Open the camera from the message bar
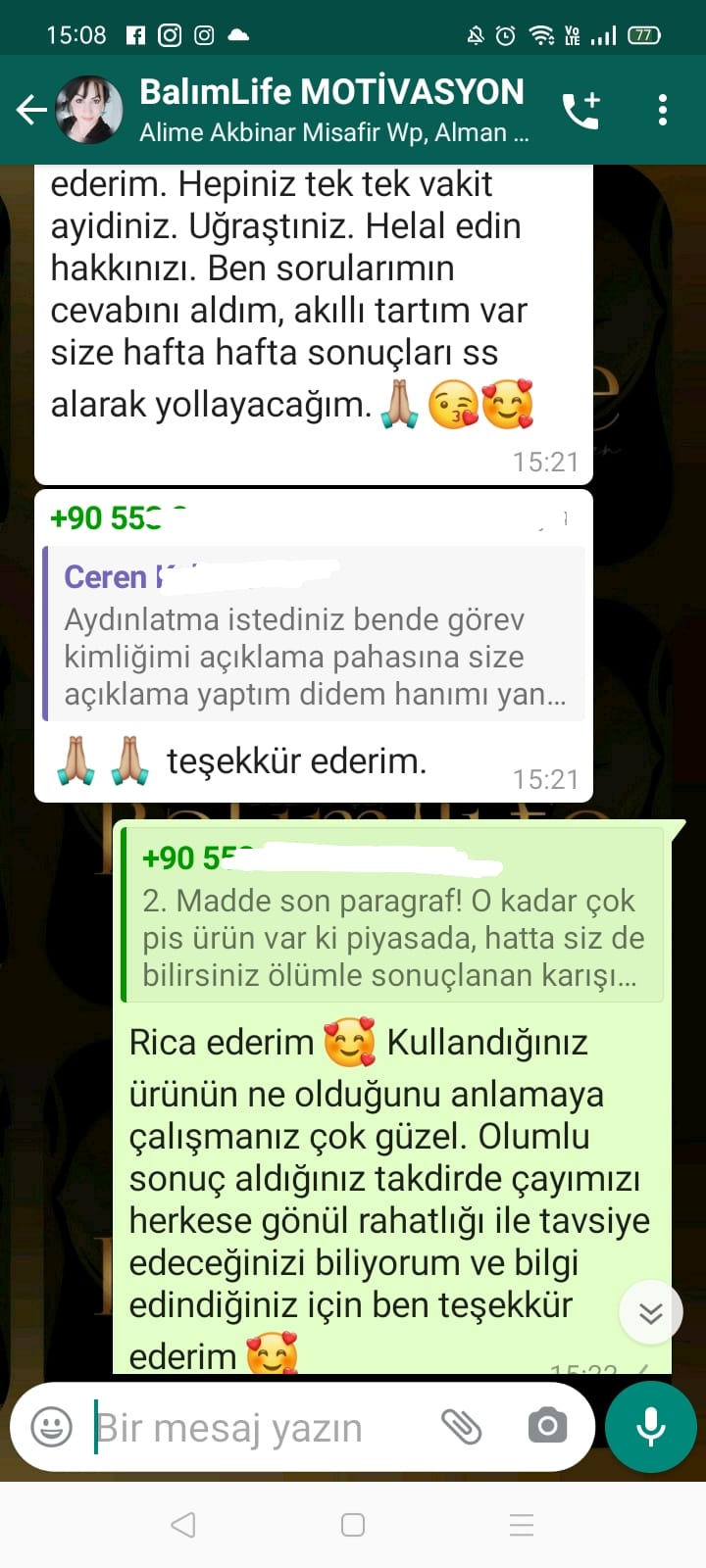Image resolution: width=706 pixels, height=1568 pixels. [x=547, y=1426]
